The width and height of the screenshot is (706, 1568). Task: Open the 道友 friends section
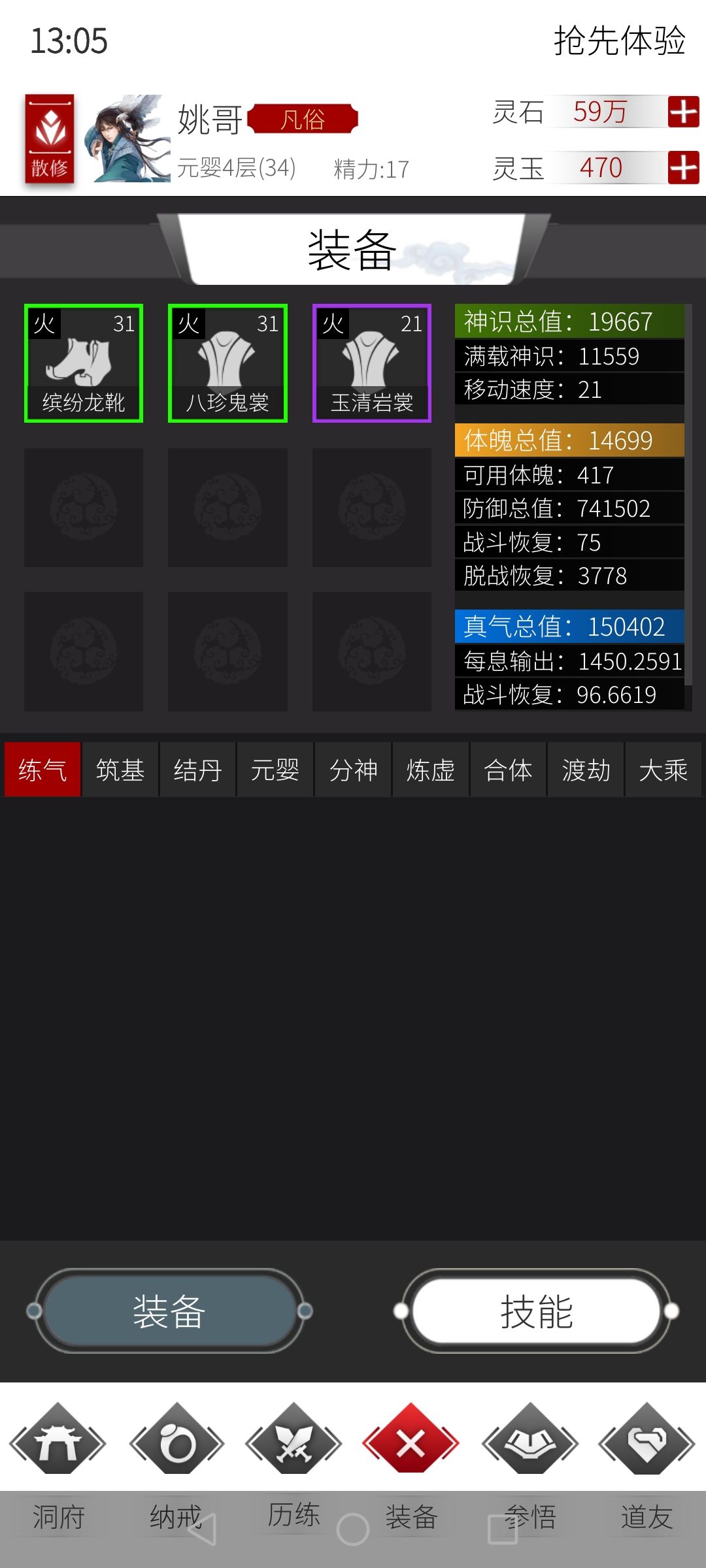(647, 1467)
